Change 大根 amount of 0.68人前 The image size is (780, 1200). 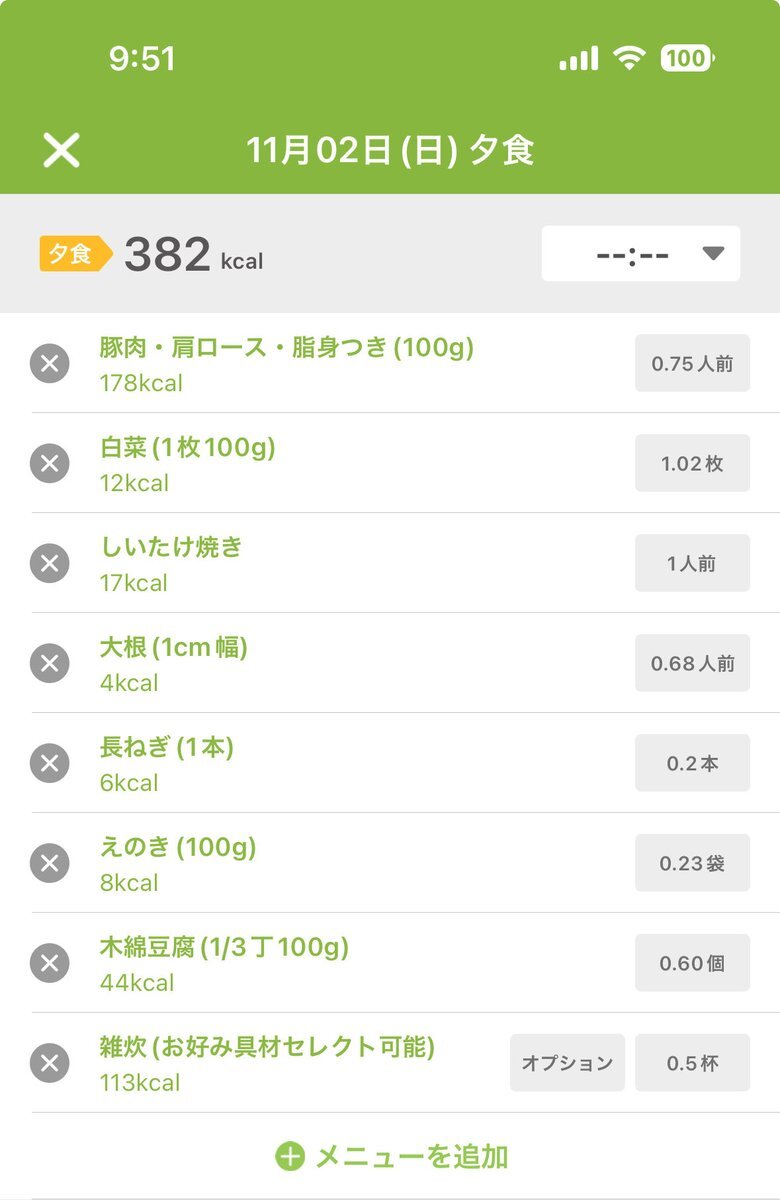[692, 663]
